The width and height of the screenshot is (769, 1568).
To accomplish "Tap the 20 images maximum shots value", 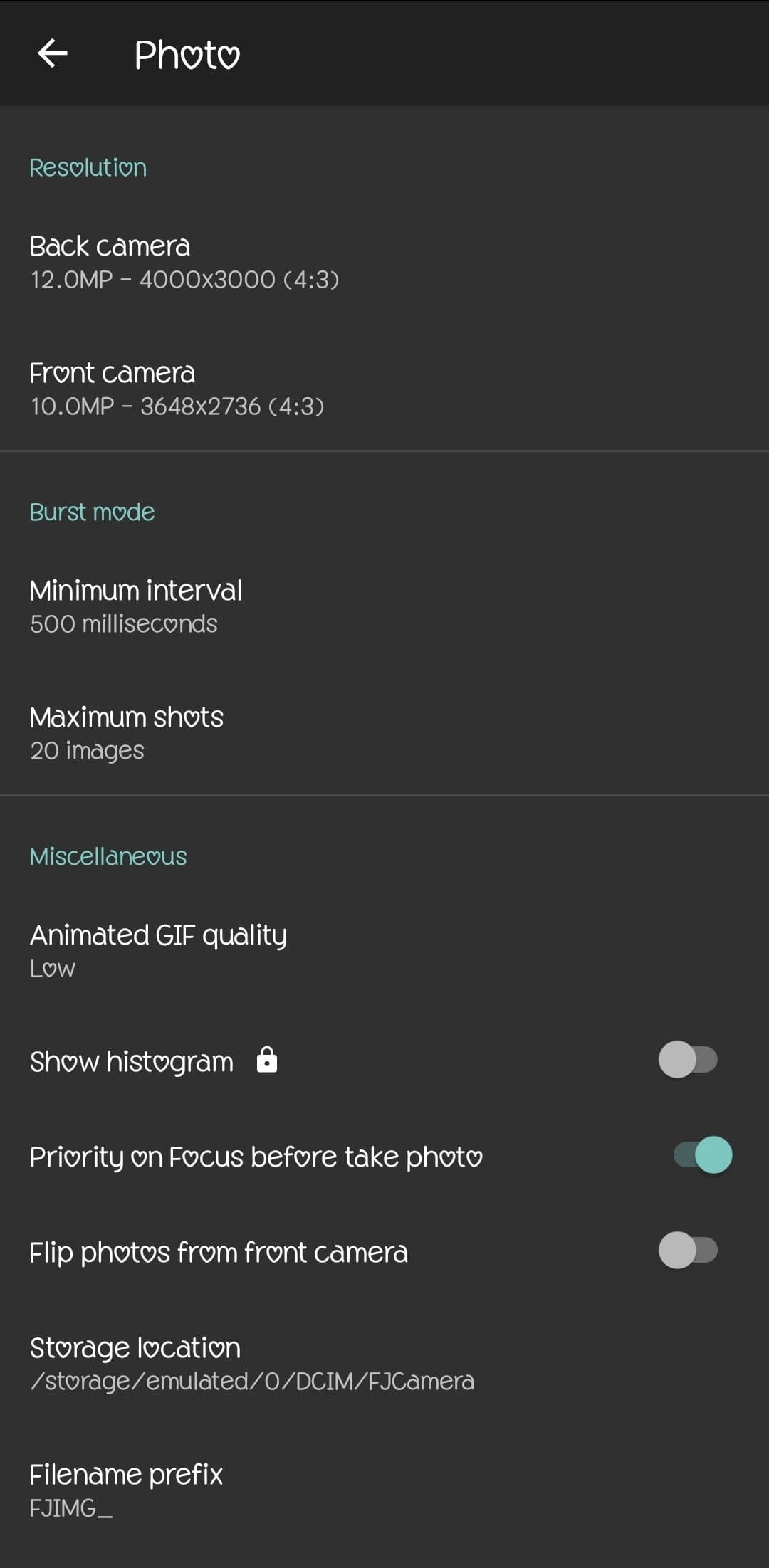I will [86, 749].
